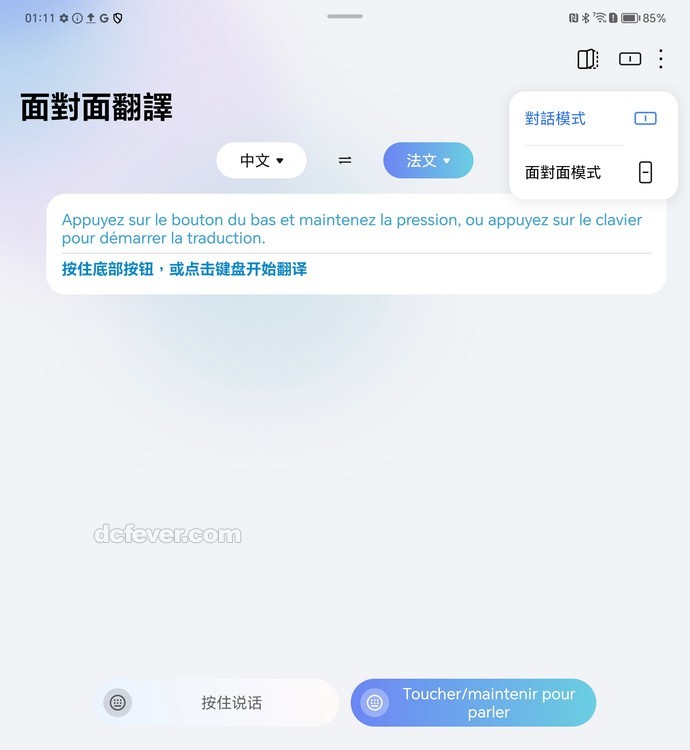Open keyboard input beside 按住说话

tap(118, 703)
